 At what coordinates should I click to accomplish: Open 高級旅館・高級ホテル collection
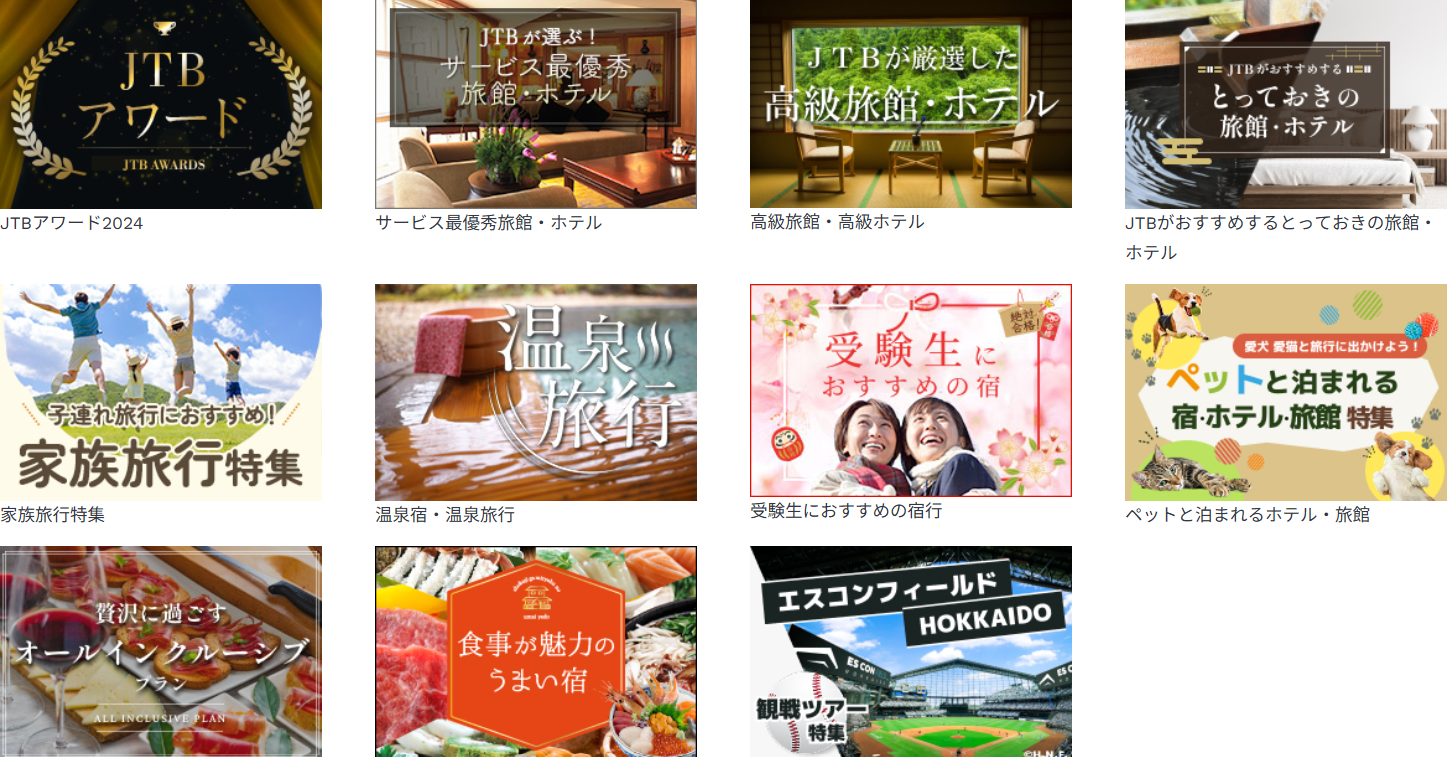[910, 104]
